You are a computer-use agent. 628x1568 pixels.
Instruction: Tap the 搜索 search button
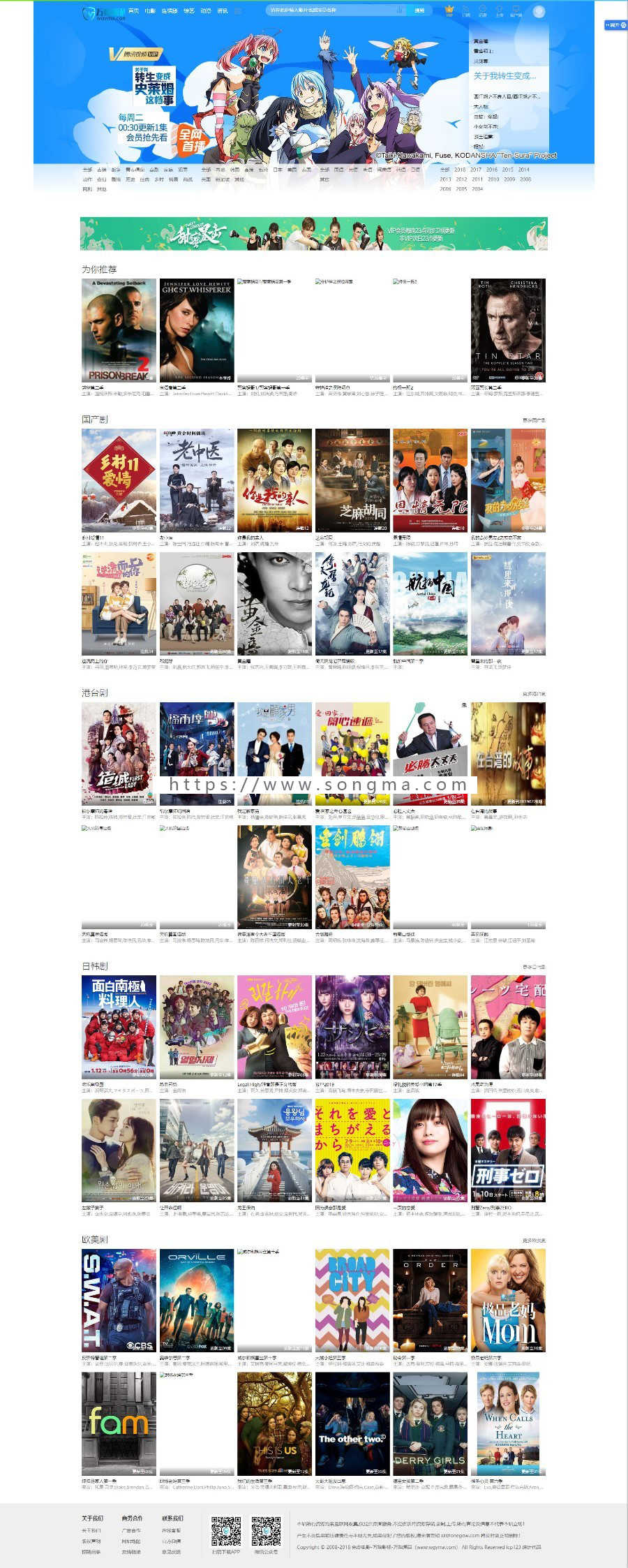419,10
